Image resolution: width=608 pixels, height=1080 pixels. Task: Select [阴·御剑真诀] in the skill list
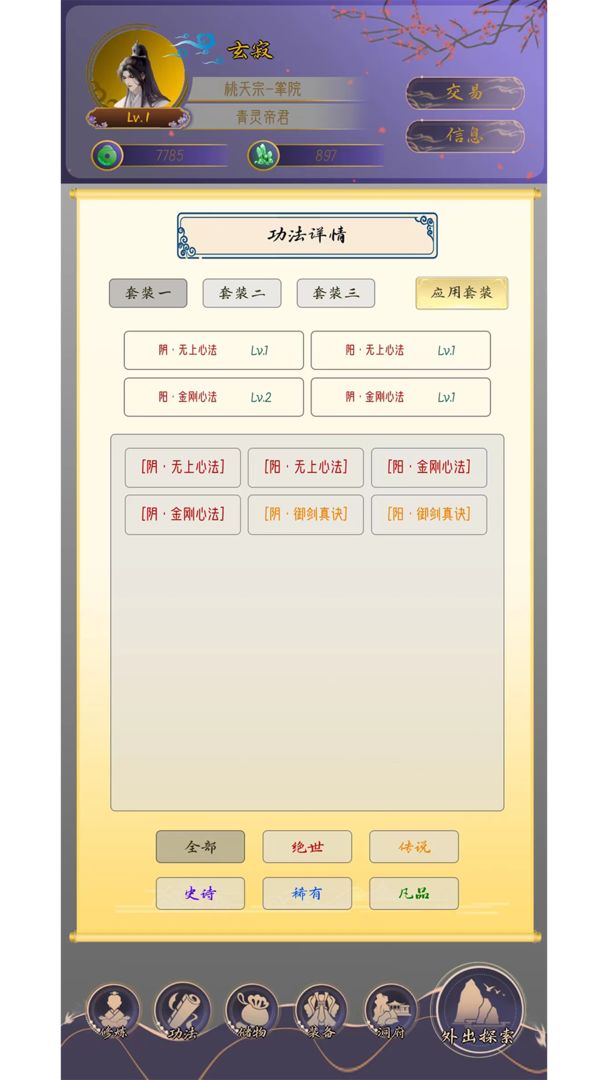coord(305,514)
